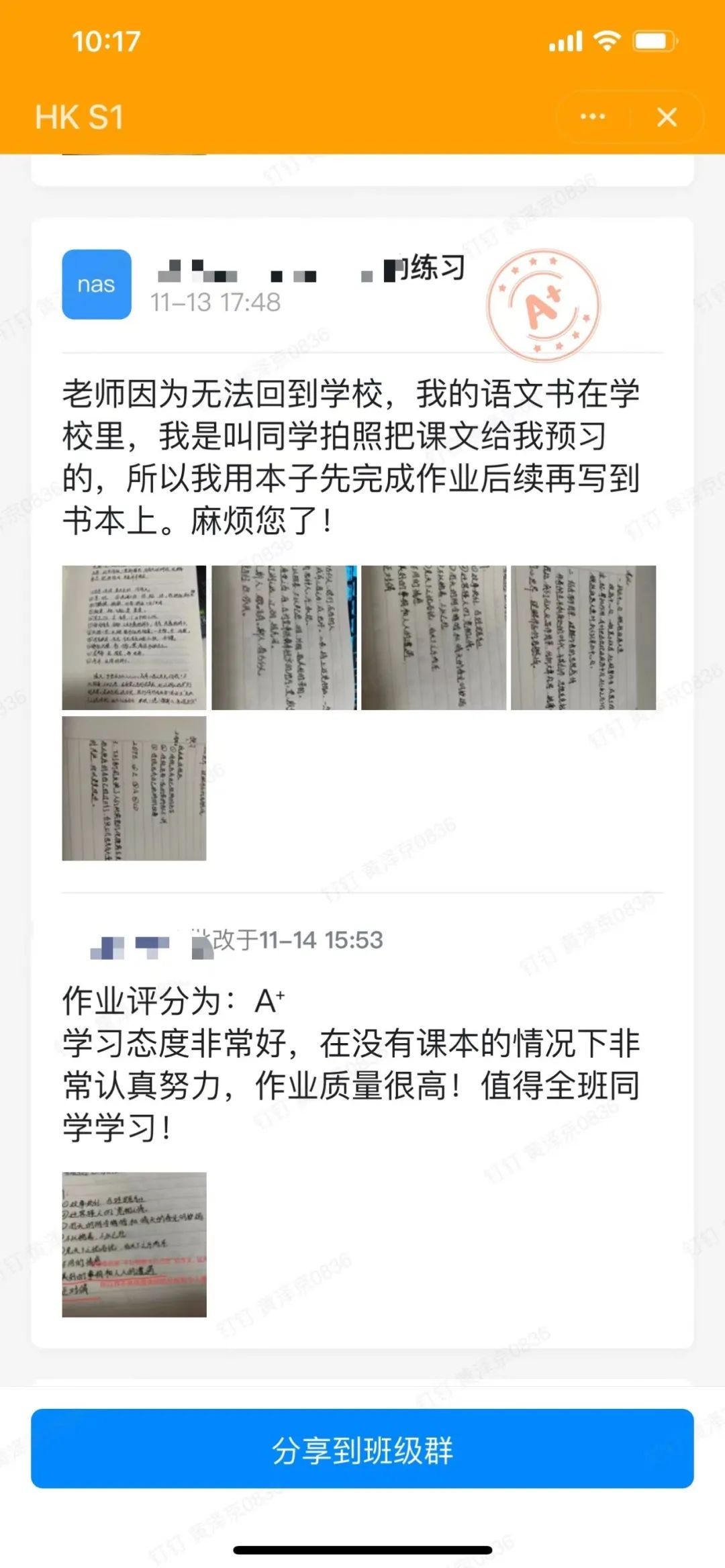View the second homework photo
The image size is (725, 1568).
tap(284, 637)
